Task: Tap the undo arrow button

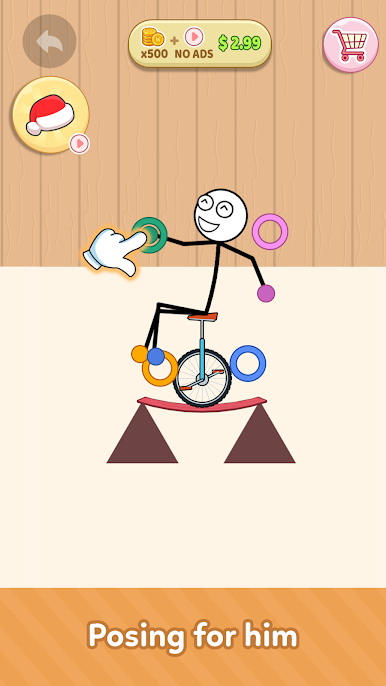Action: tap(49, 41)
